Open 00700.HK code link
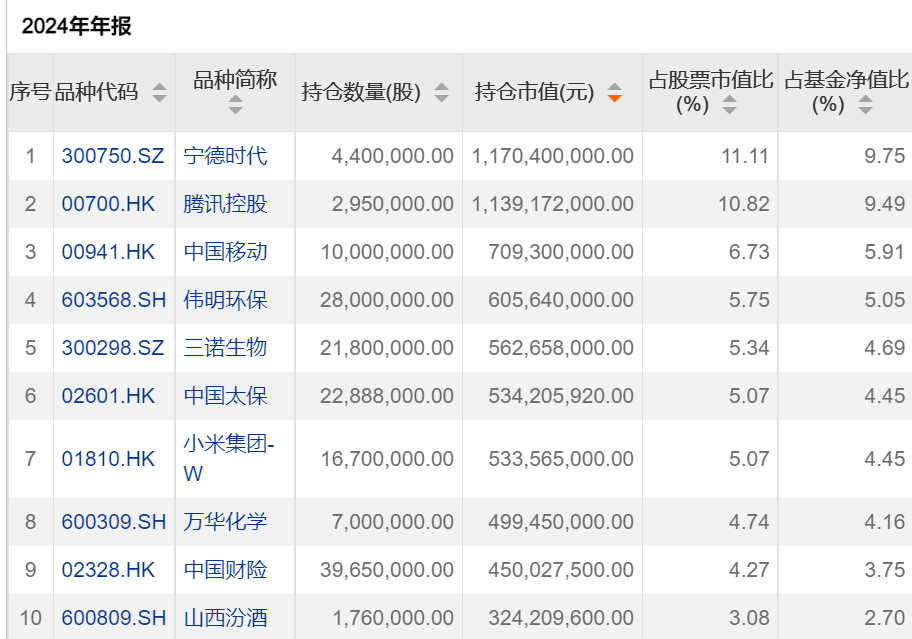 (x=108, y=204)
